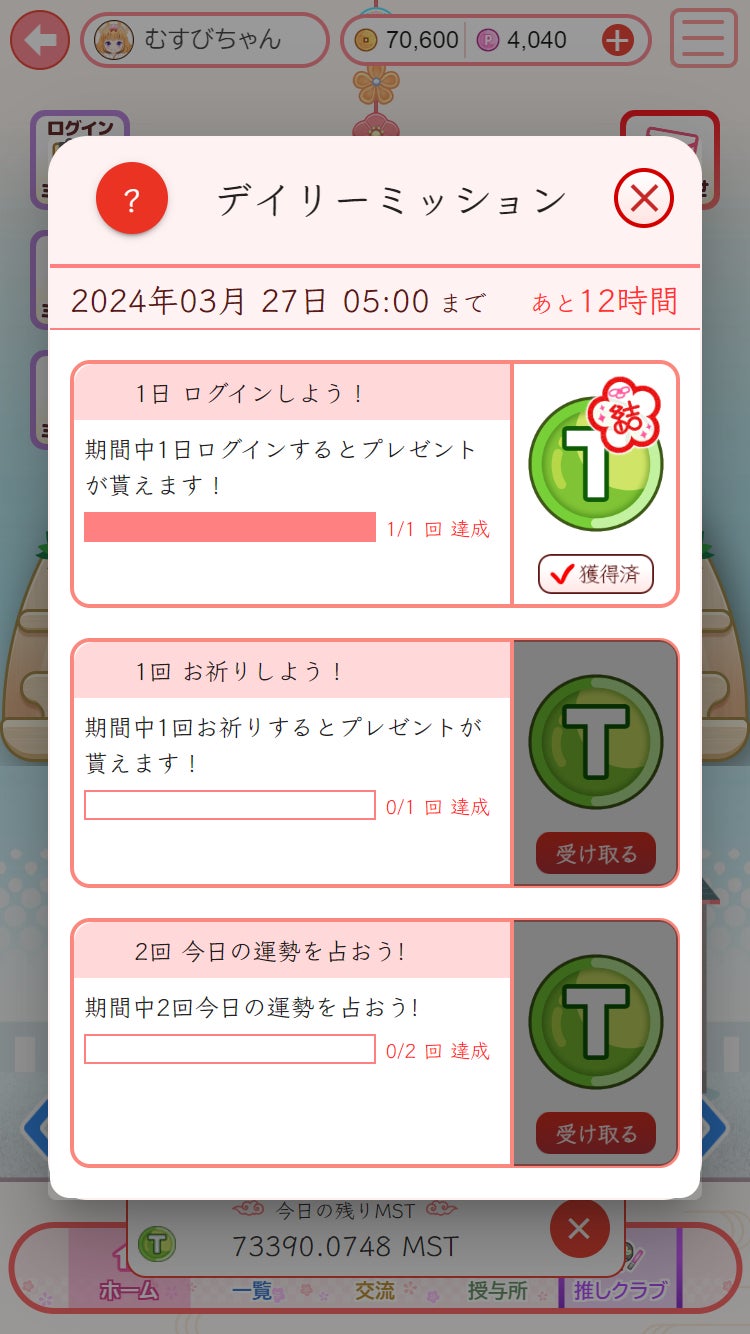
Task: Open むすびちゃん profile
Action: click(x=204, y=40)
